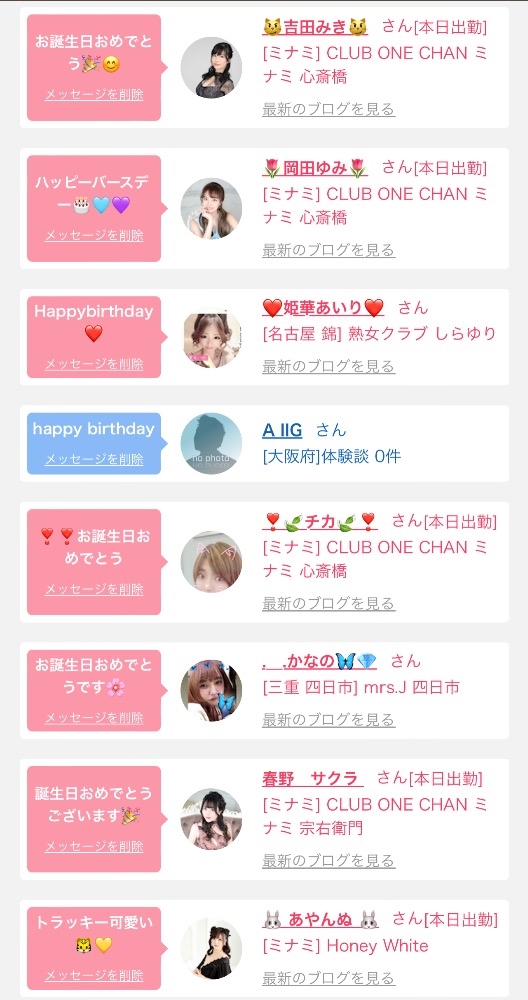View 春野 サクラ's latest blog
Viewport: 528px width, 1000px height.
(x=328, y=860)
